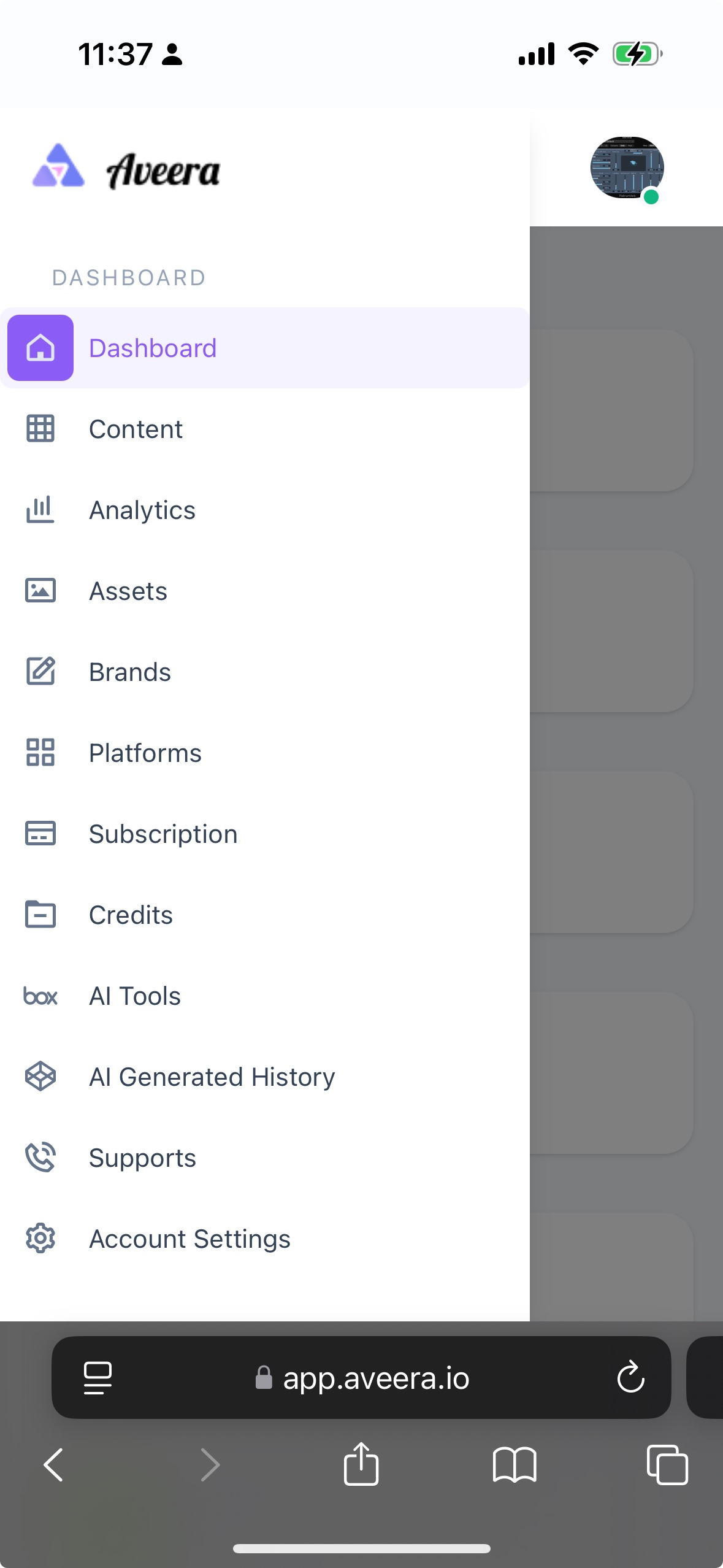The width and height of the screenshot is (723, 1568).
Task: Open Account Settings
Action: [265, 1239]
